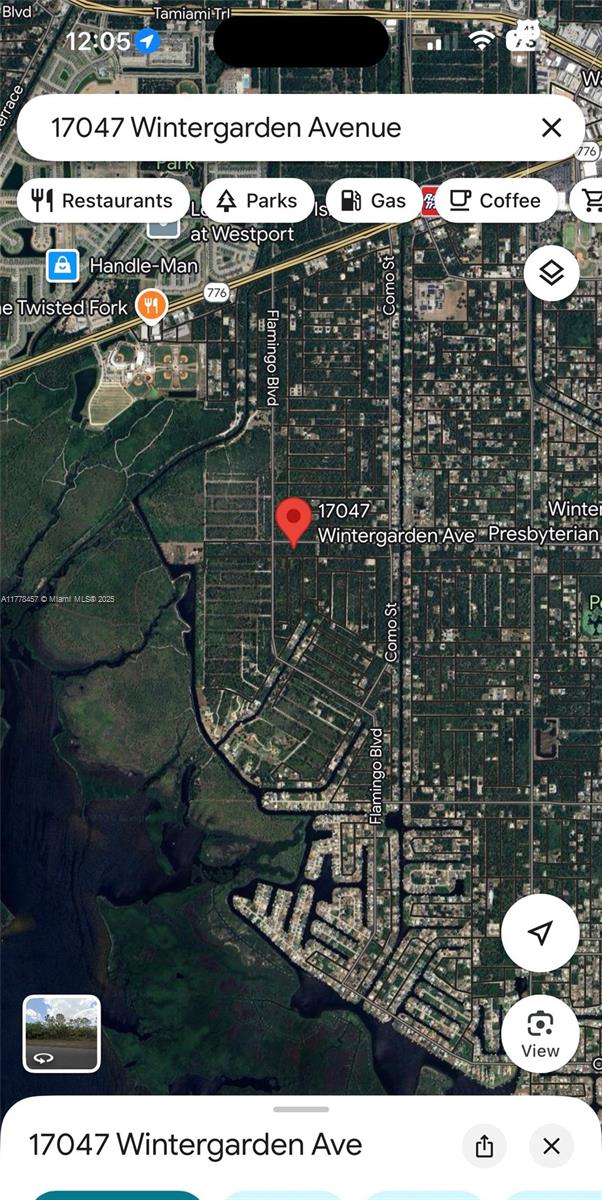Clear the 17047 Wintergarden Avenue search
Image resolution: width=602 pixels, height=1200 pixels.
click(551, 128)
